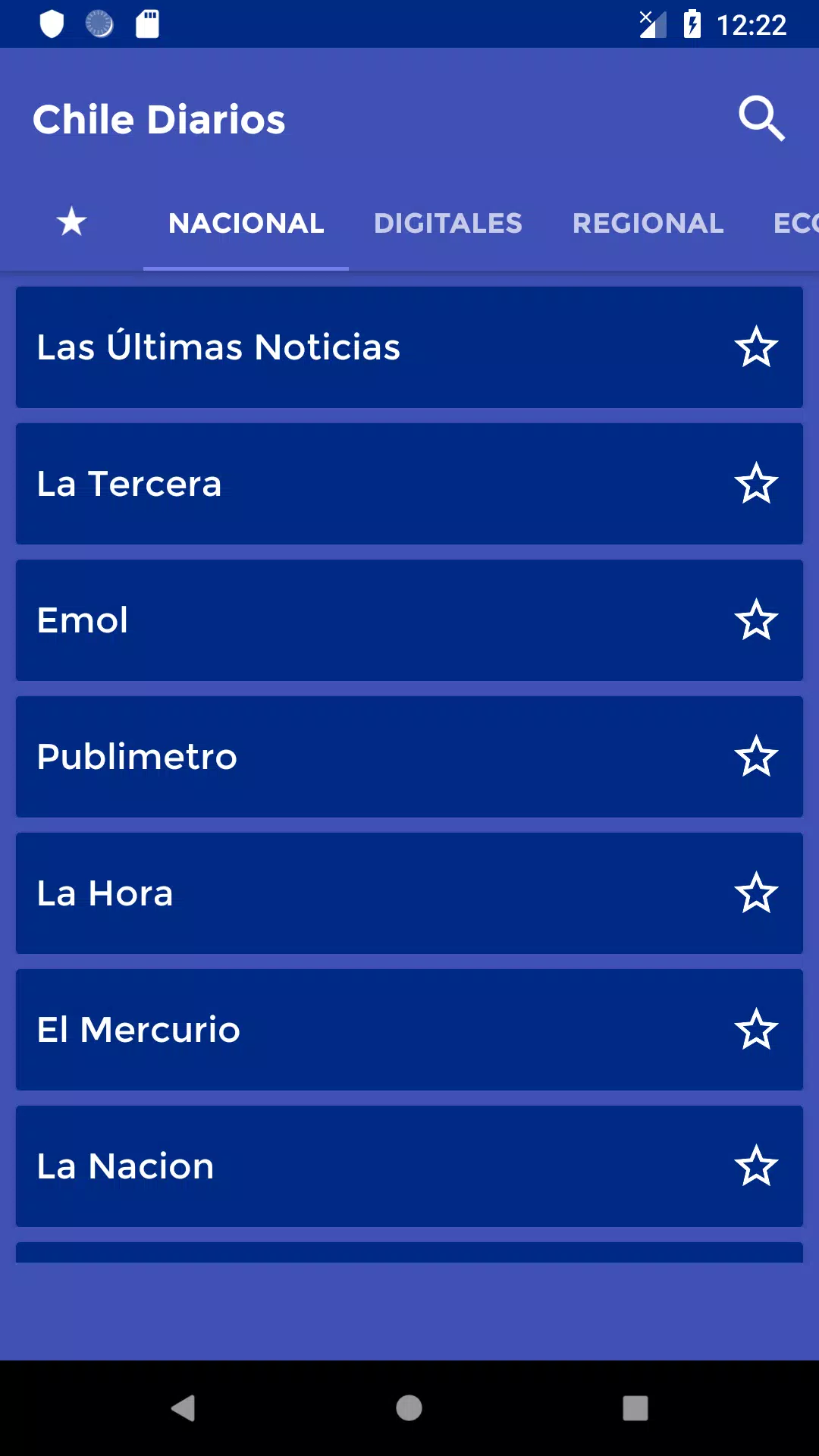This screenshot has width=819, height=1456.
Task: Open the search icon
Action: (761, 119)
